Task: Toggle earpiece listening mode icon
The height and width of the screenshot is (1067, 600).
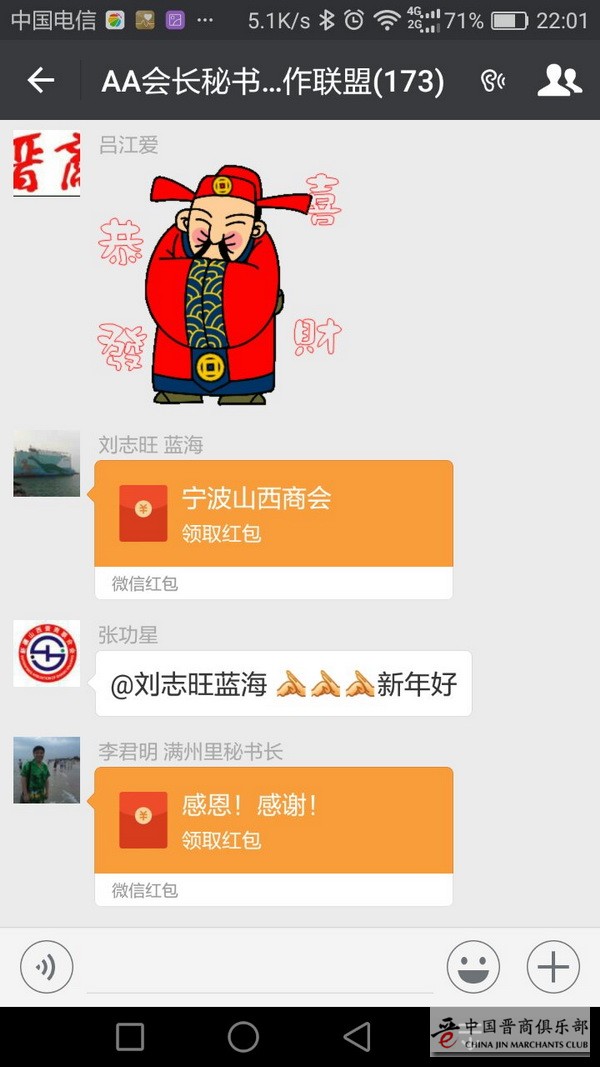Action: pyautogui.click(x=493, y=82)
